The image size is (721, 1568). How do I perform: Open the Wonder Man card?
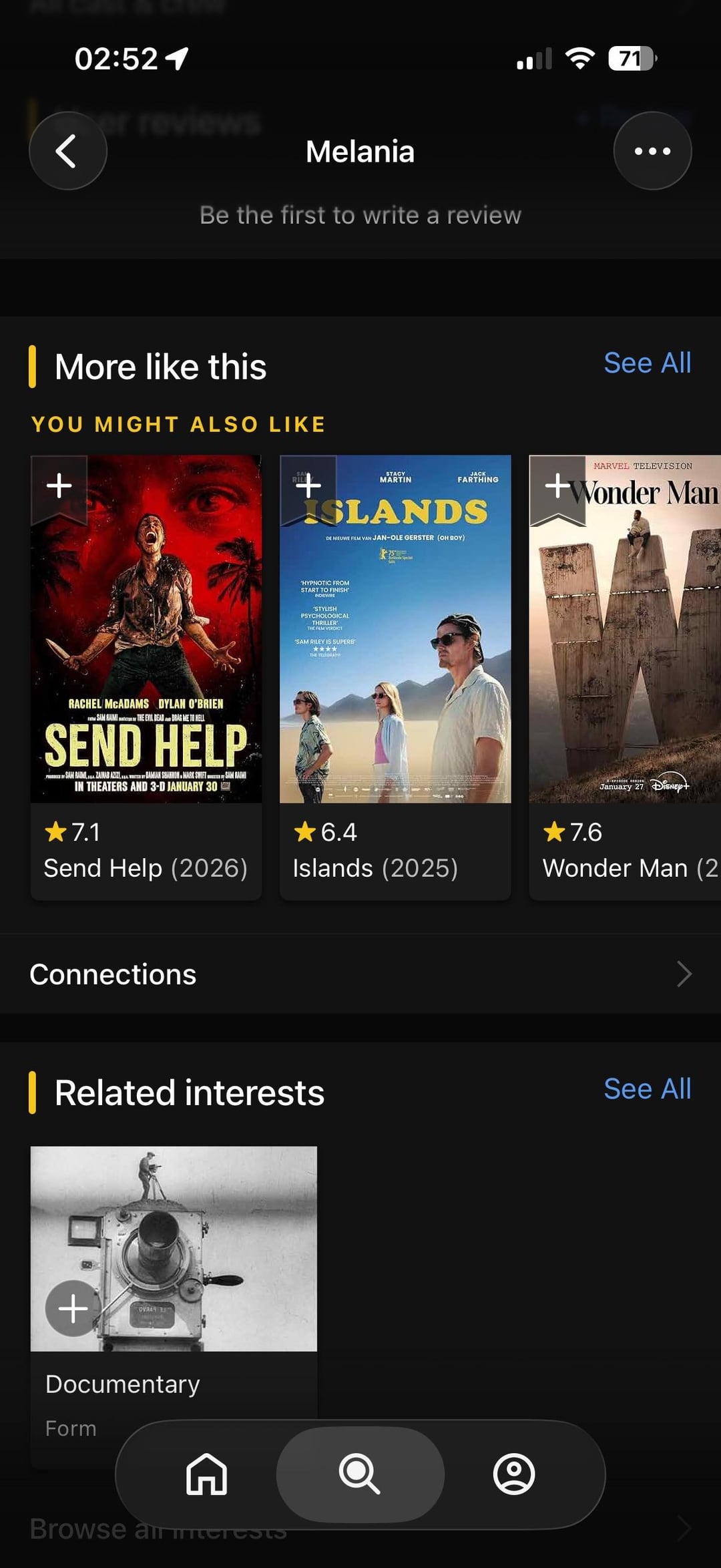pos(625,668)
